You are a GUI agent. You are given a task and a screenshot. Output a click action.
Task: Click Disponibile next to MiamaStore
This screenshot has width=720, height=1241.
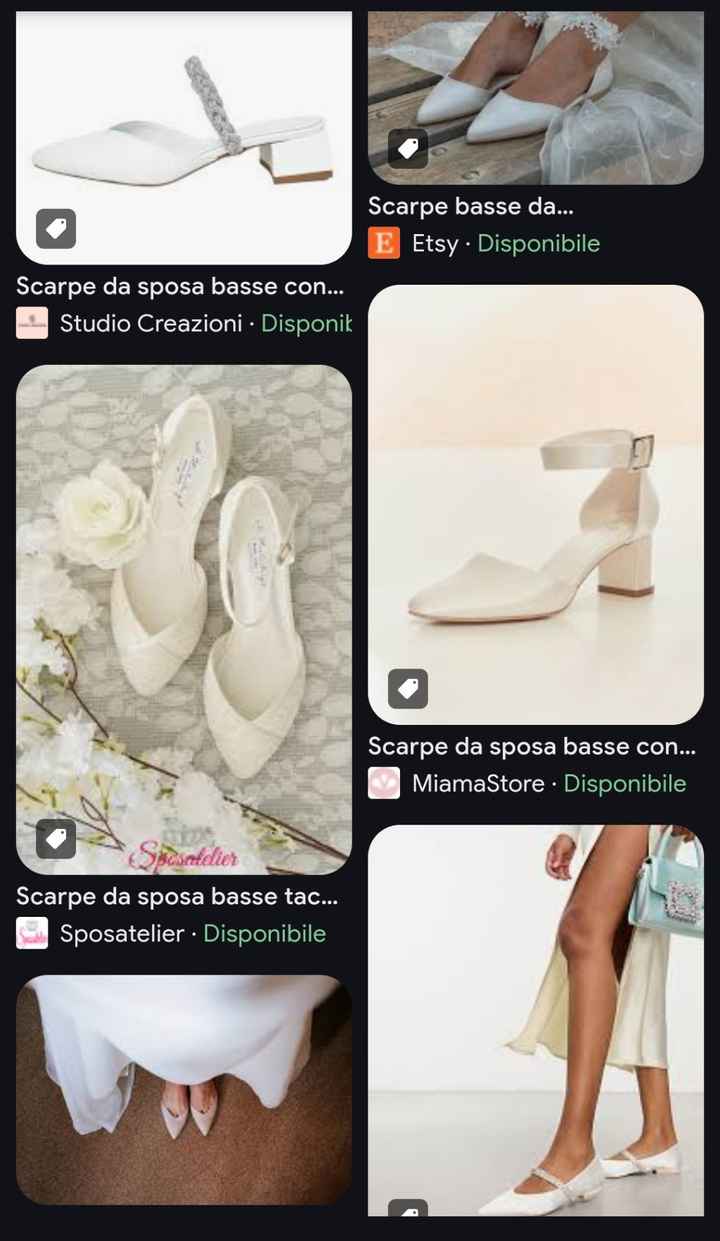tap(625, 783)
